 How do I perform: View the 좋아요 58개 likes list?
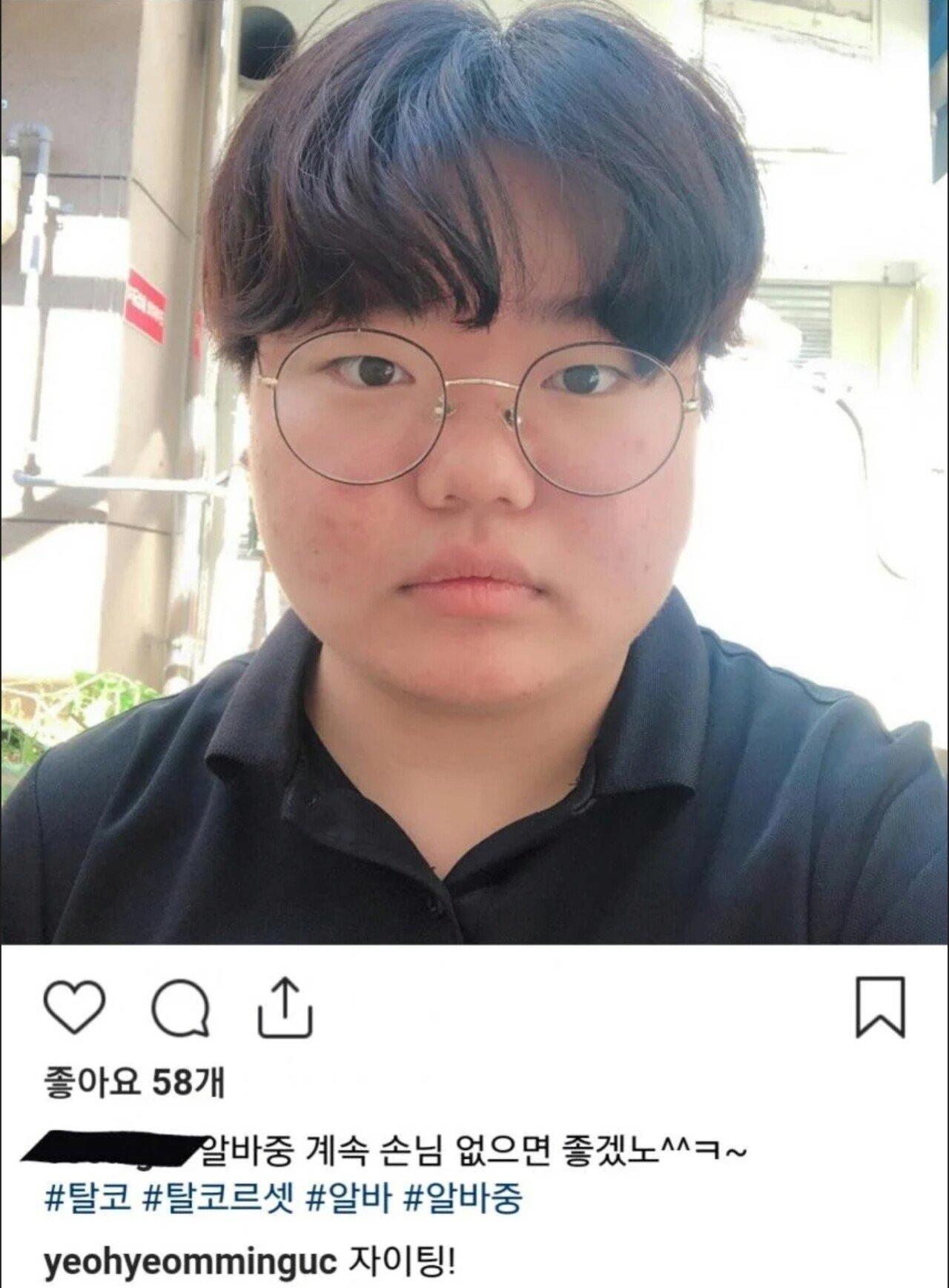coord(133,1083)
